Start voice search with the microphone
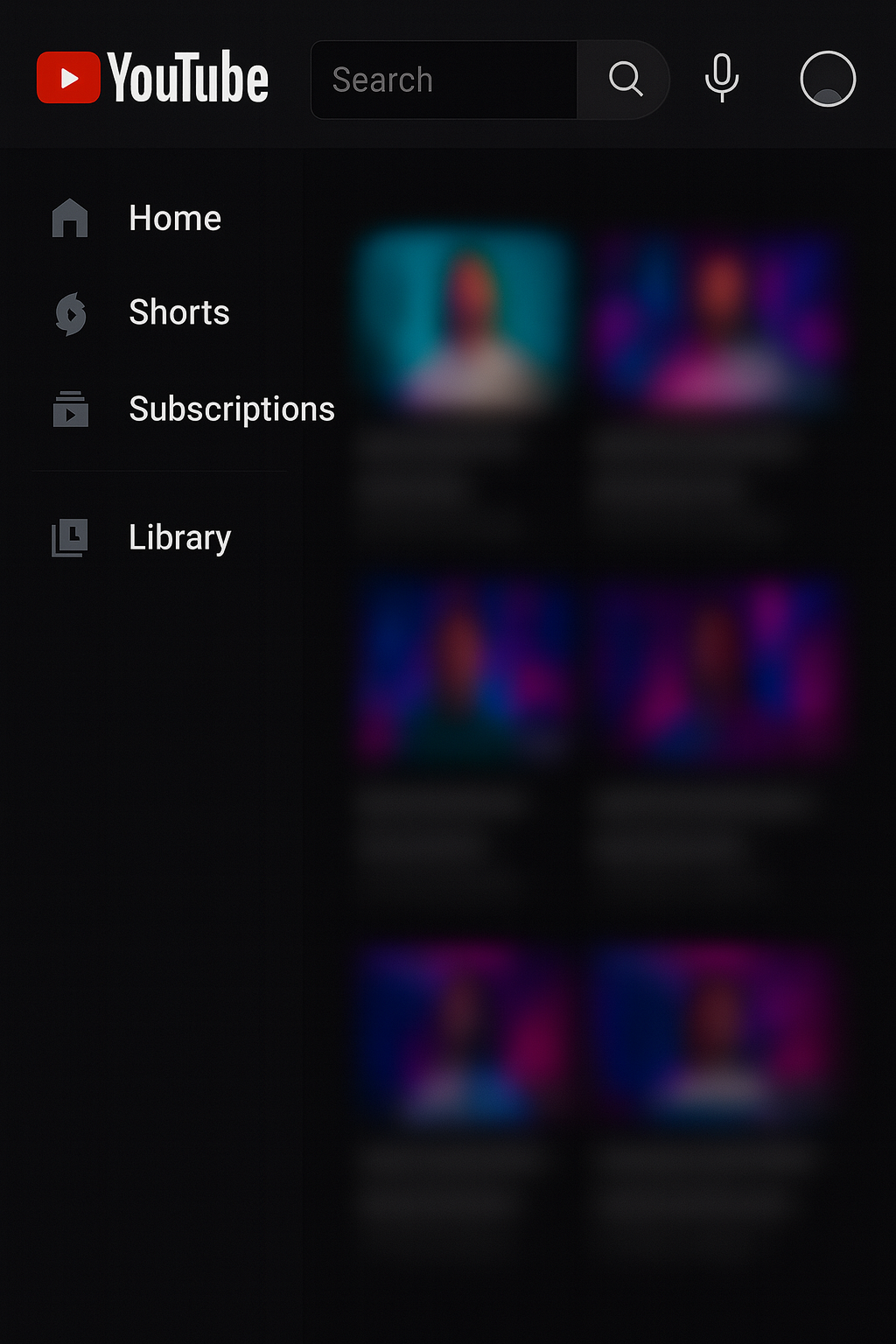 click(x=722, y=79)
